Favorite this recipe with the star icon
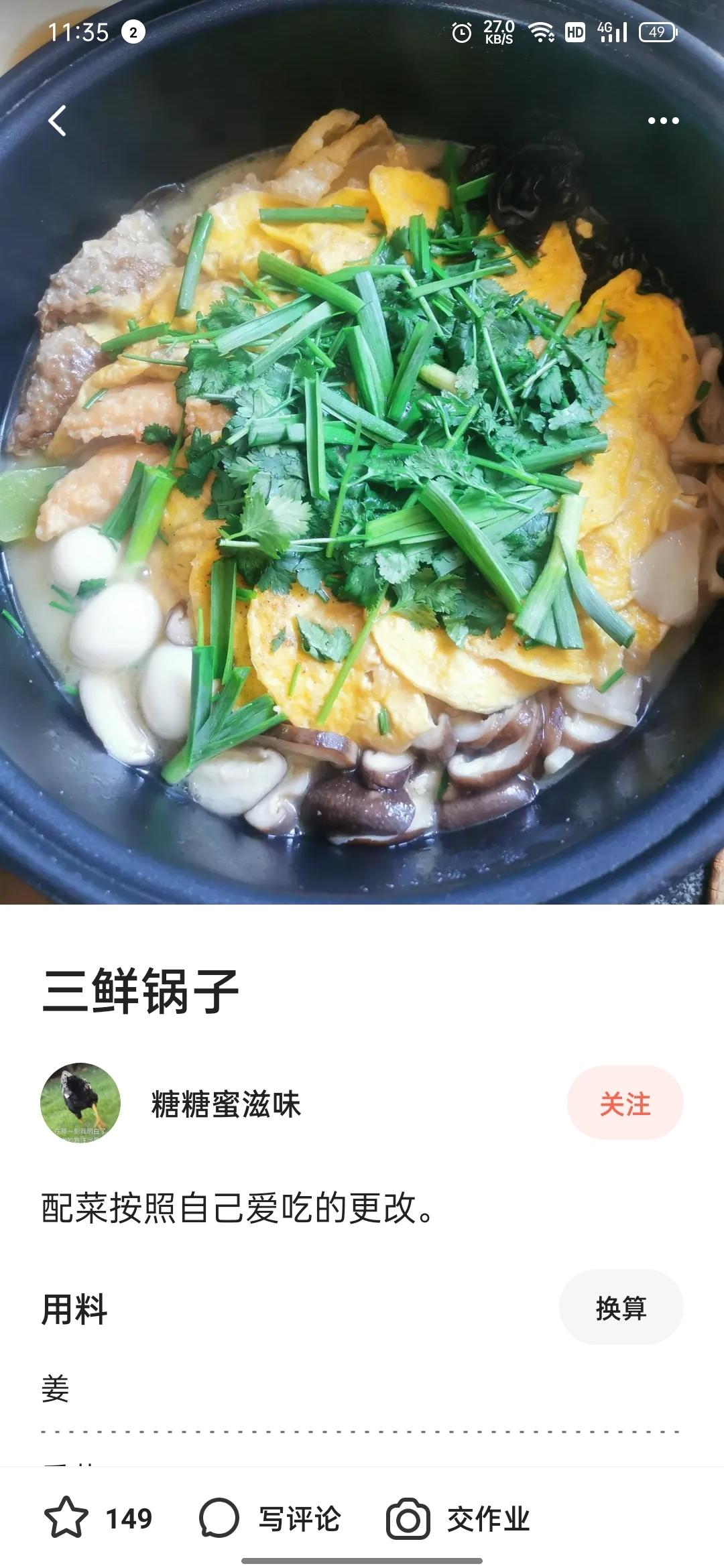 (66, 1518)
